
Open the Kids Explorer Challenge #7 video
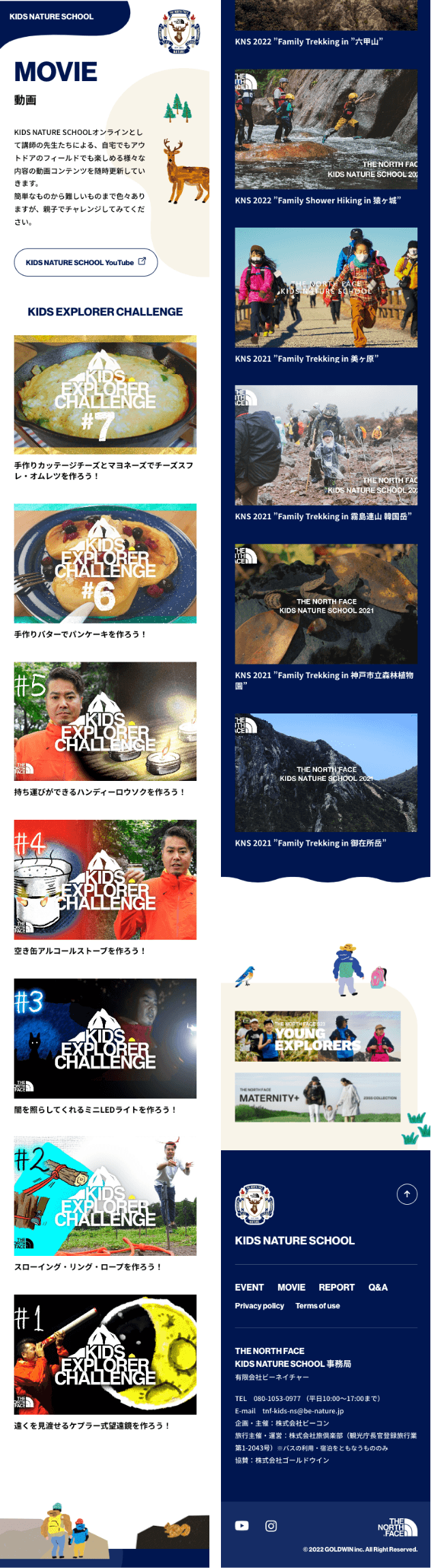(105, 395)
